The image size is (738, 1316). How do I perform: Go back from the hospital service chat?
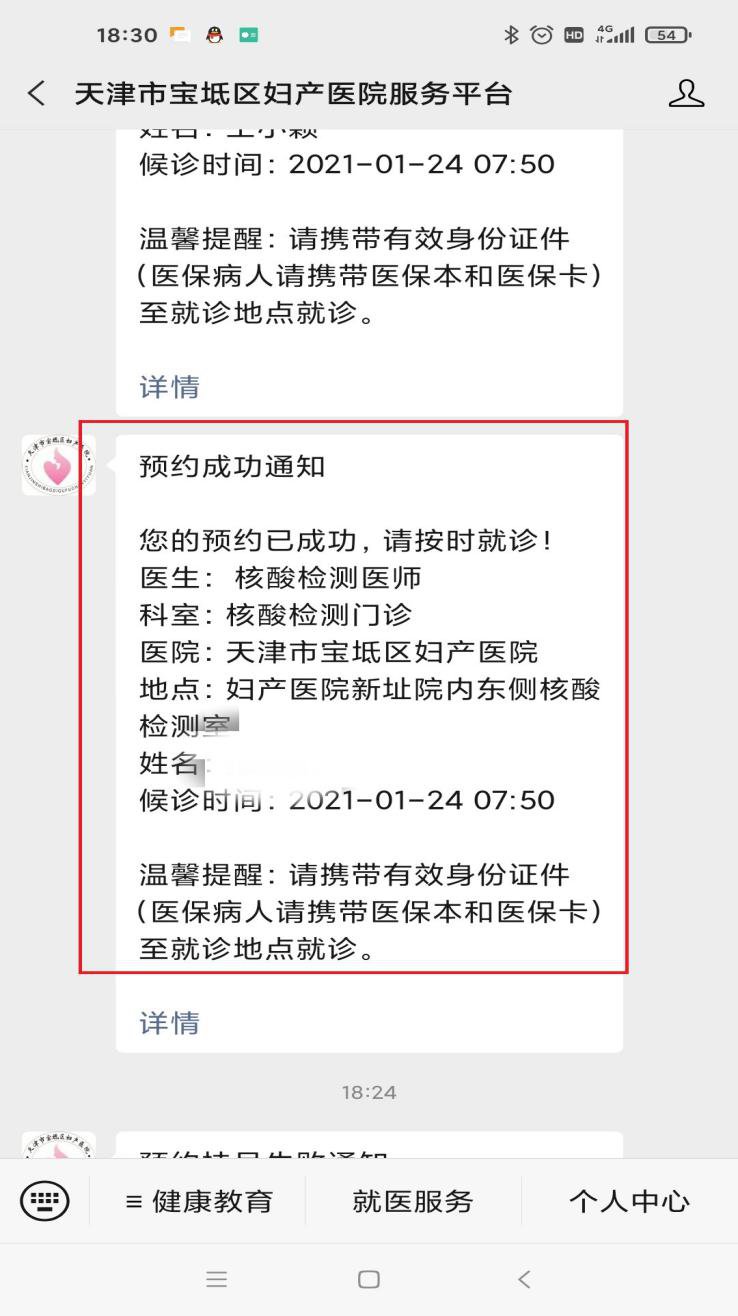37,94
